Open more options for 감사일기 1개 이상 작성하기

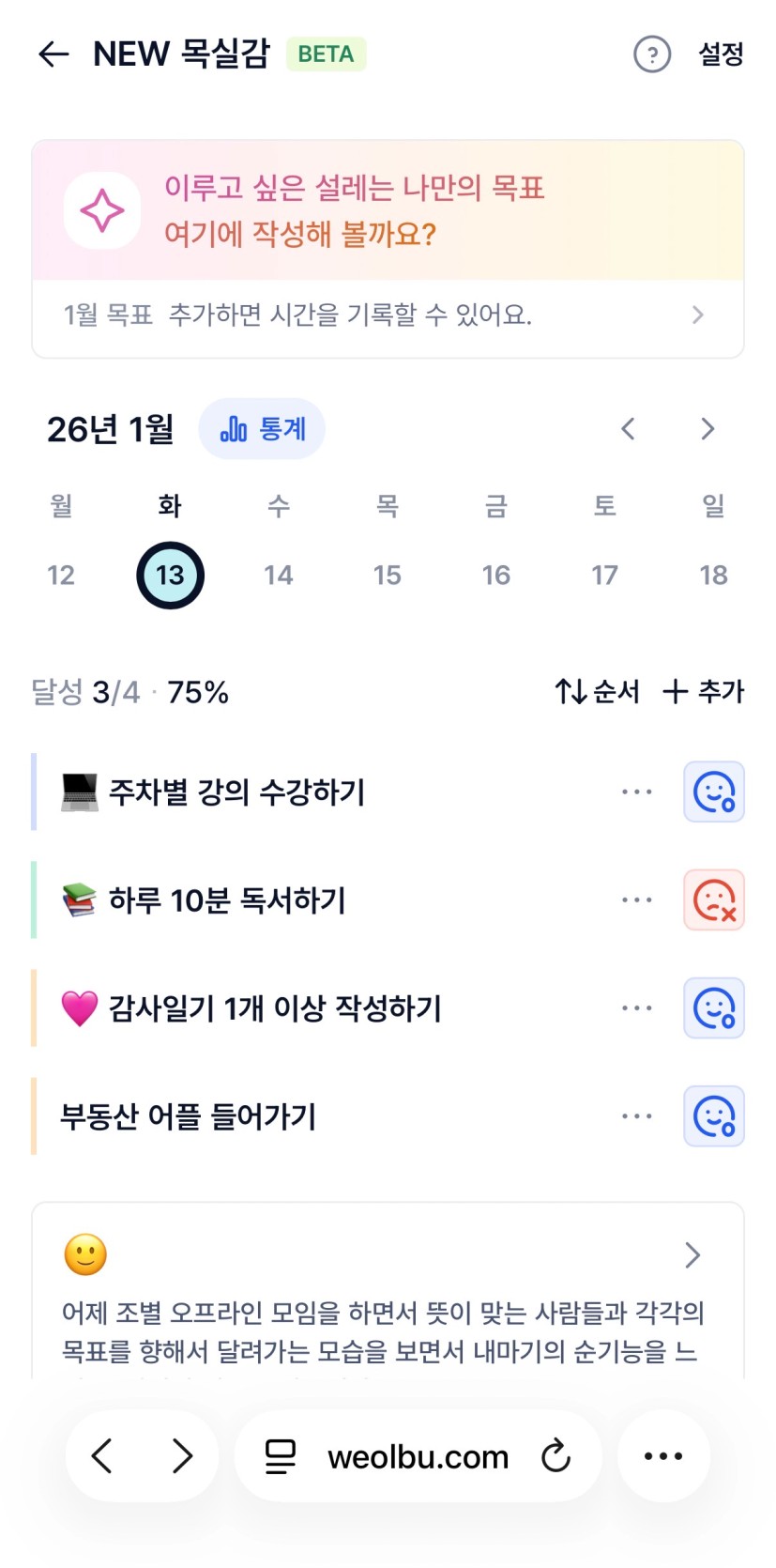click(637, 1008)
